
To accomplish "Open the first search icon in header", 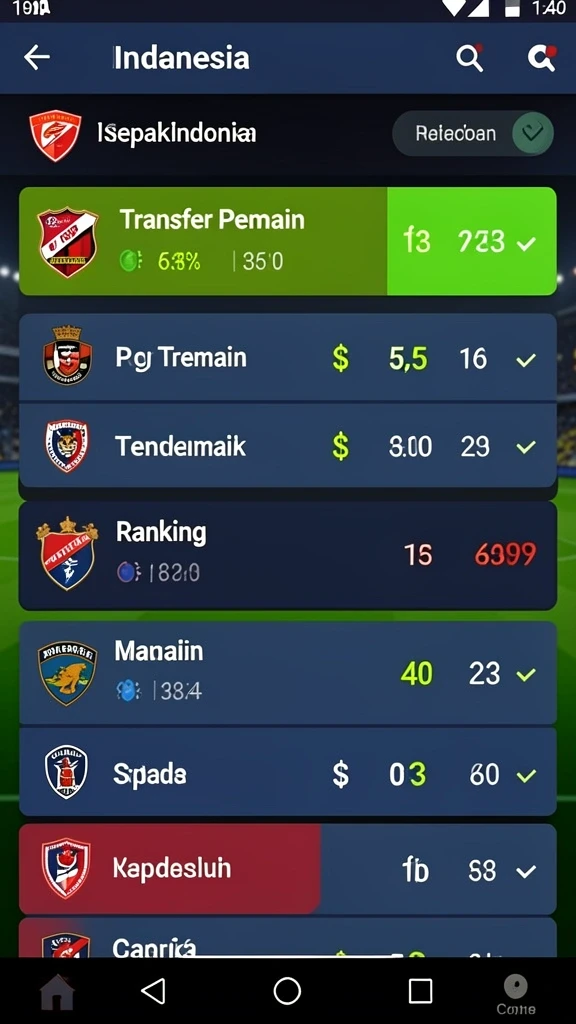I will (470, 58).
